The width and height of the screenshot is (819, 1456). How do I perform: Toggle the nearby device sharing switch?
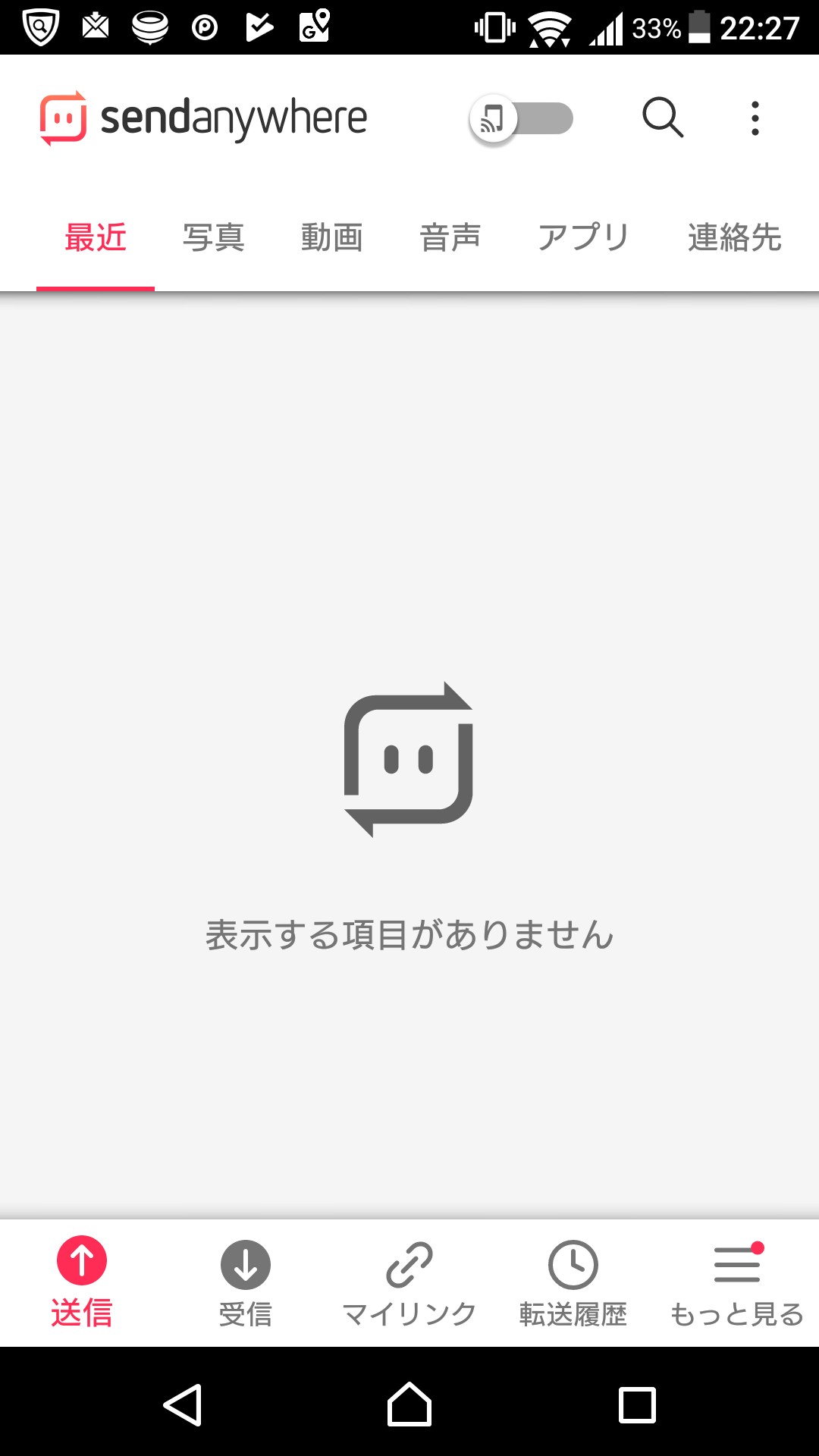pyautogui.click(x=522, y=118)
